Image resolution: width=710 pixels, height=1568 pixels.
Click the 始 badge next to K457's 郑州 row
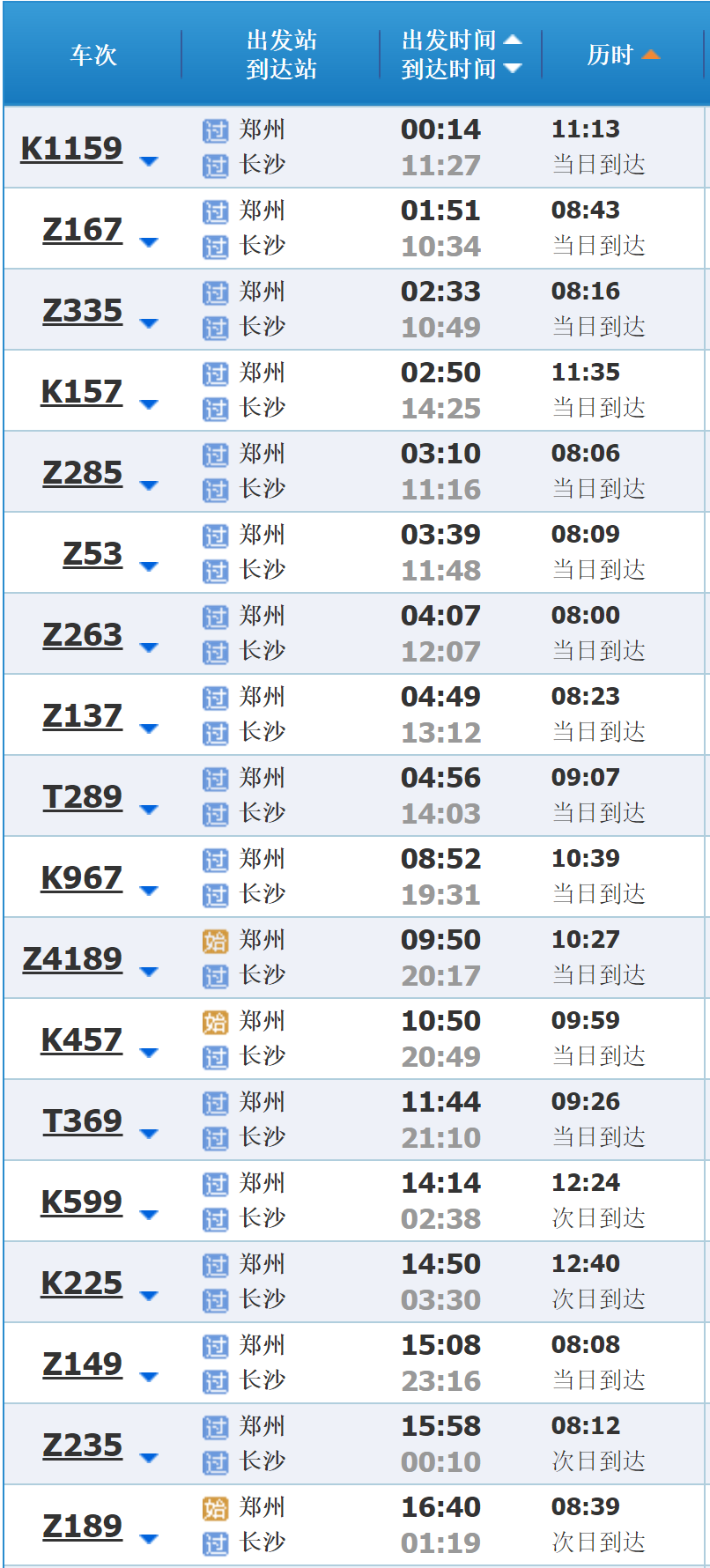(x=216, y=1021)
